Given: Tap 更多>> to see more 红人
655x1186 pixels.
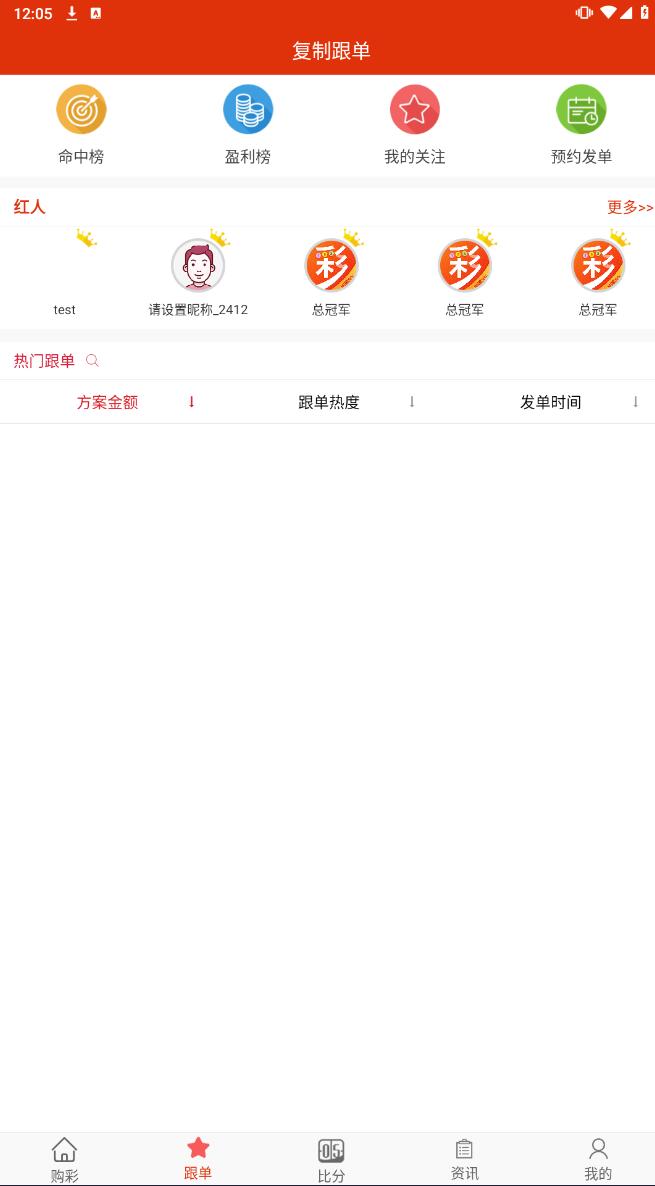Looking at the screenshot, I should click(630, 207).
